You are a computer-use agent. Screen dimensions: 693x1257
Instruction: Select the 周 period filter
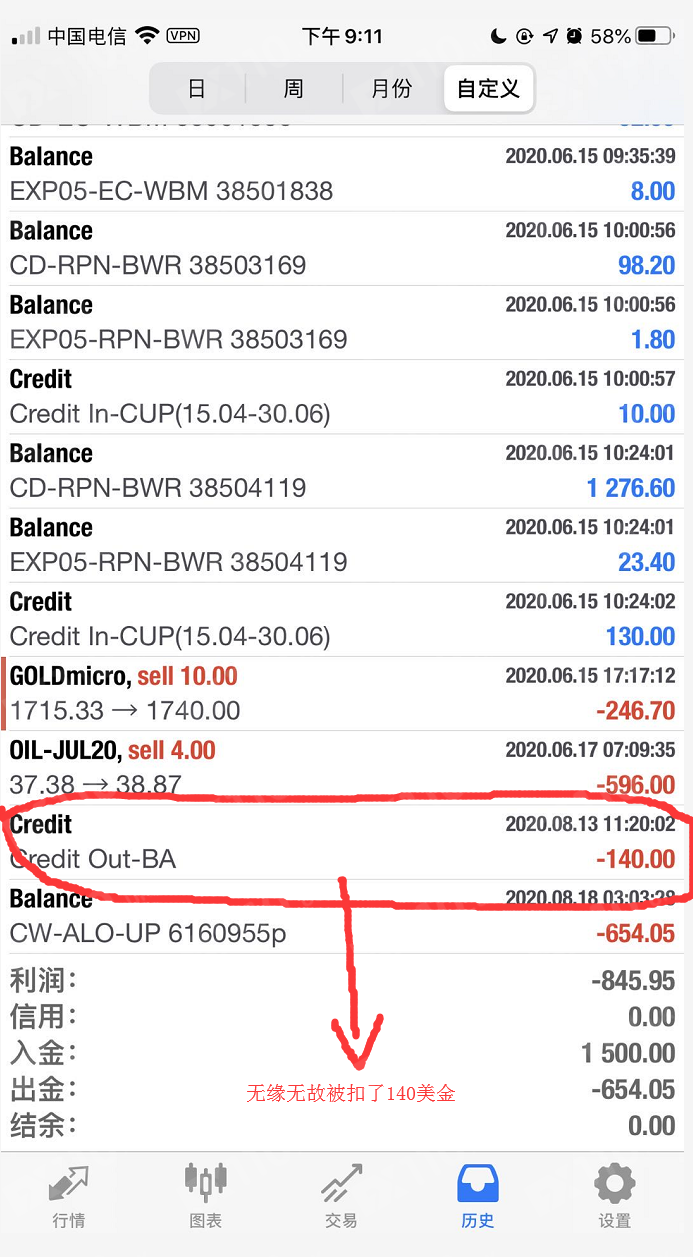coord(293,89)
